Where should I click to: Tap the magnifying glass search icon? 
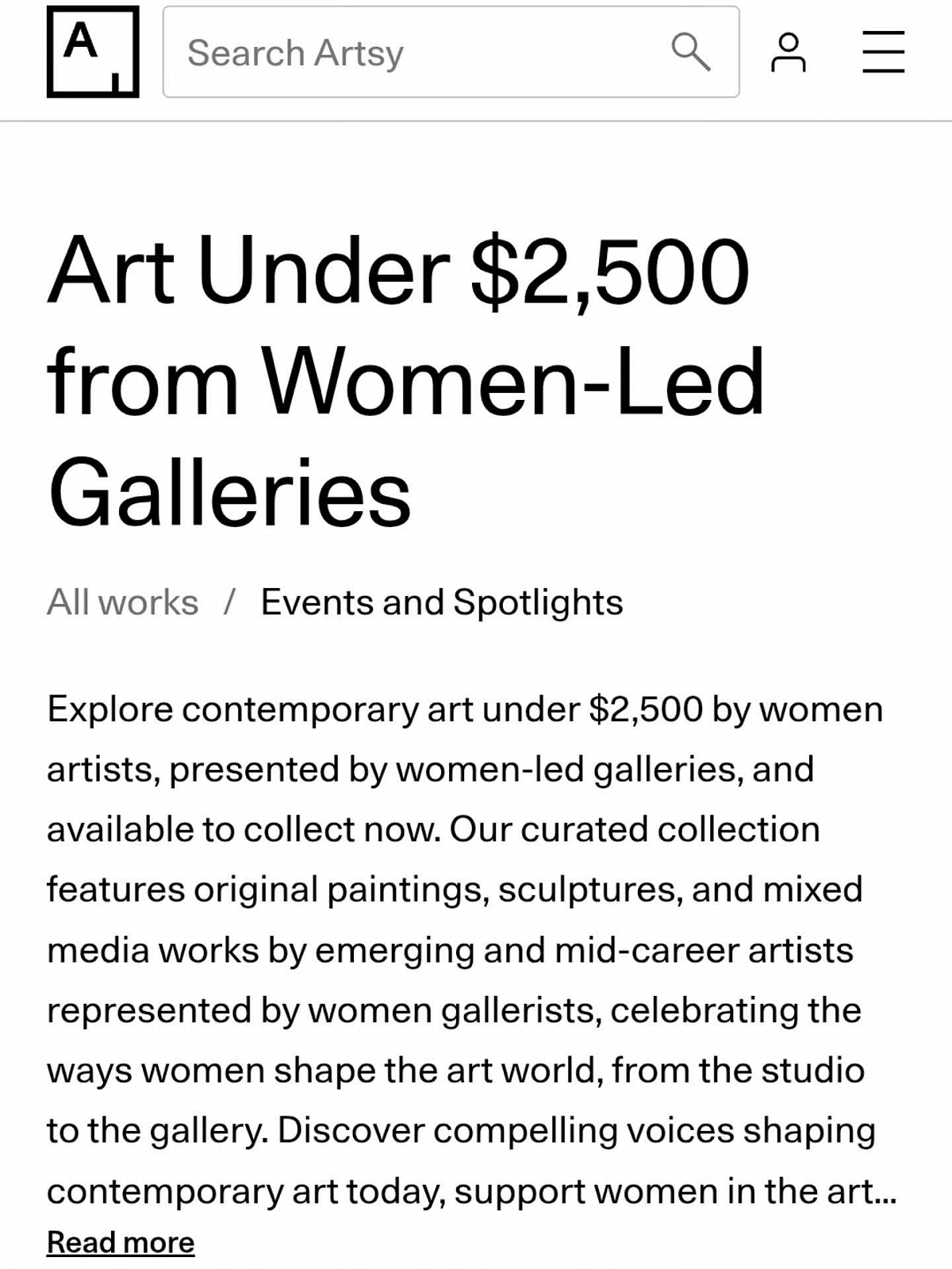(x=690, y=52)
